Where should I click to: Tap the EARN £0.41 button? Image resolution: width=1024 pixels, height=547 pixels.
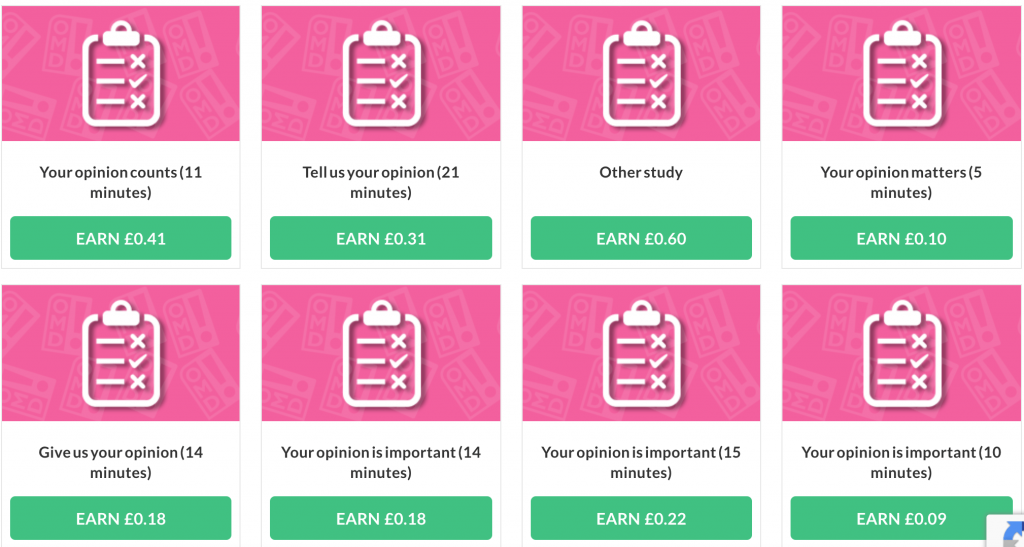(121, 238)
